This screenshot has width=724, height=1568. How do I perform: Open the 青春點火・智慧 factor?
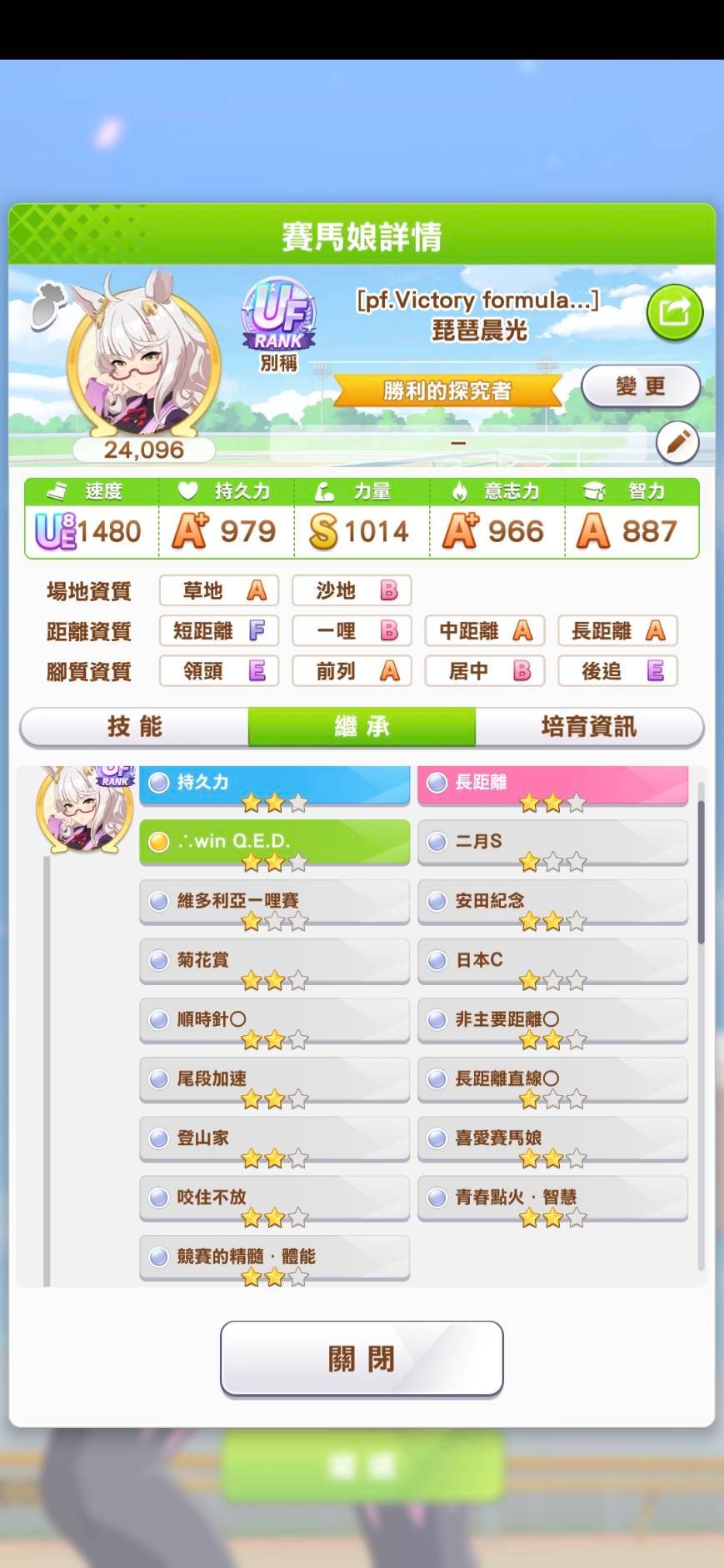click(x=552, y=1197)
